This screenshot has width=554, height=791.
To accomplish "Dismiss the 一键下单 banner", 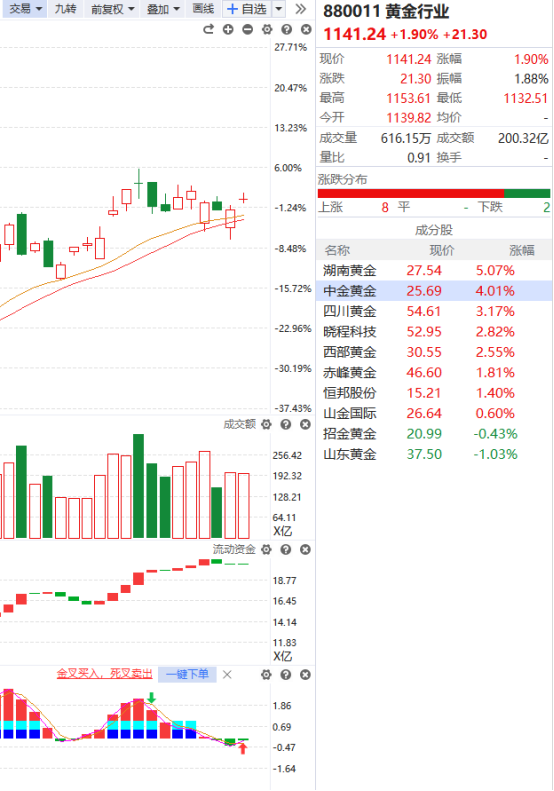I will click(x=227, y=674).
